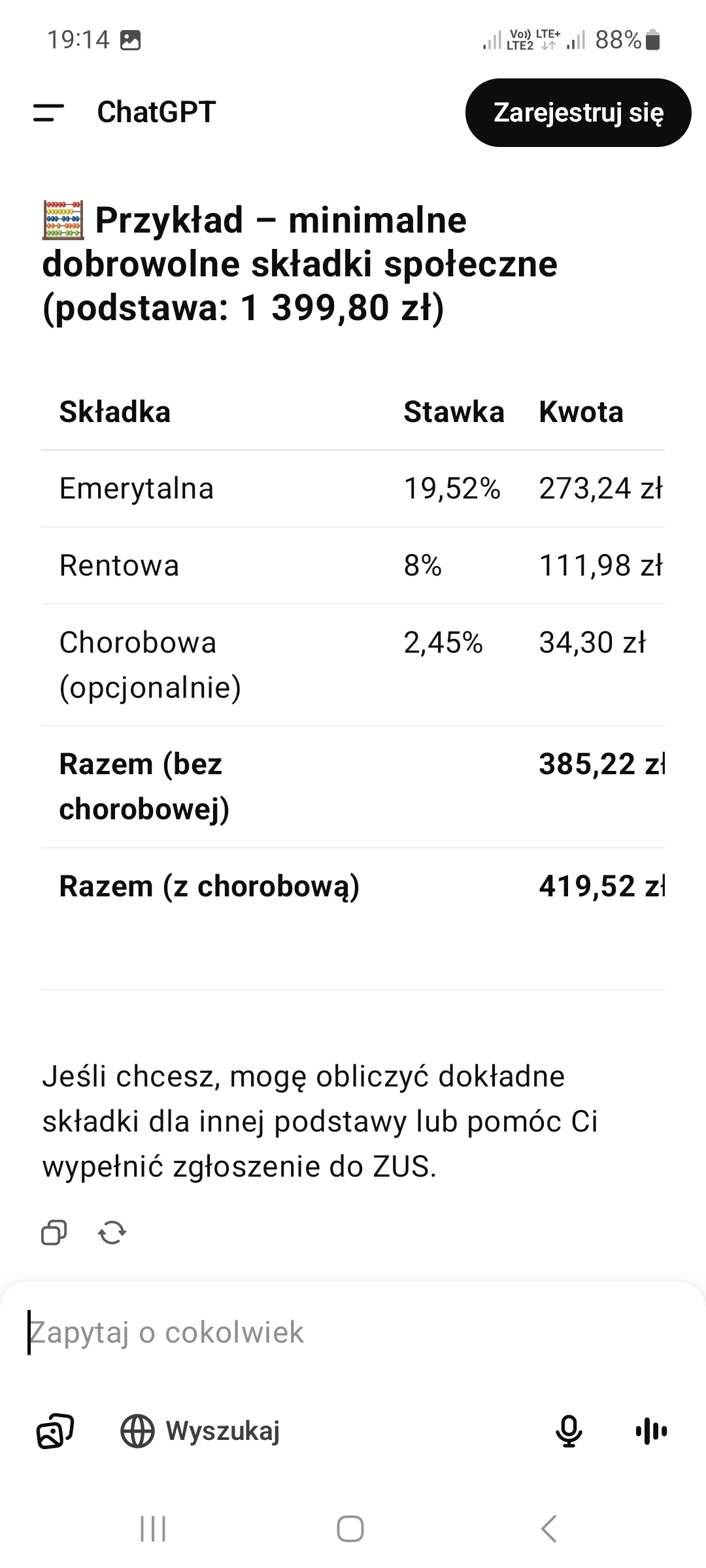Start voice dictation with microphone
This screenshot has height=1568, width=706.
click(x=569, y=1431)
